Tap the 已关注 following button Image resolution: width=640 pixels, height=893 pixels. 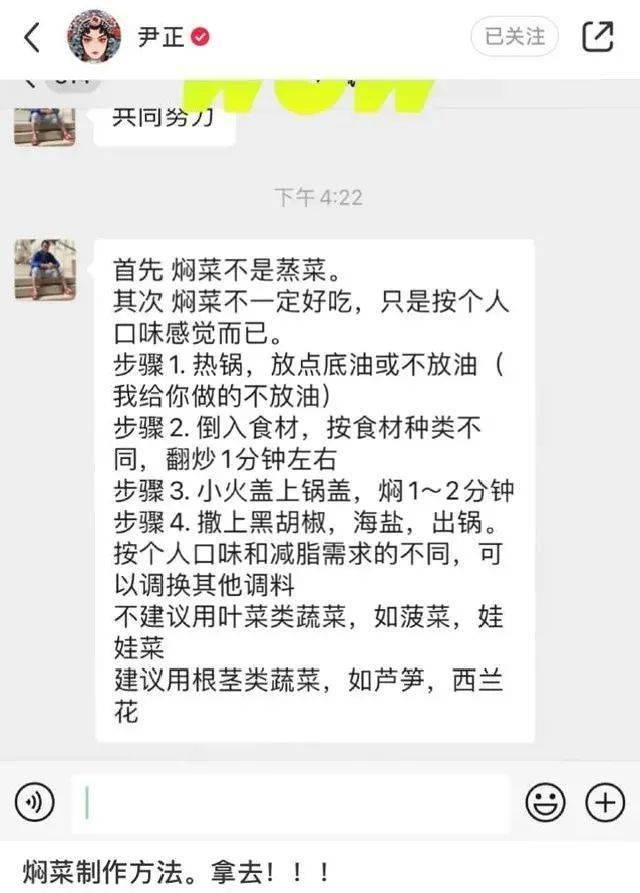click(x=514, y=37)
